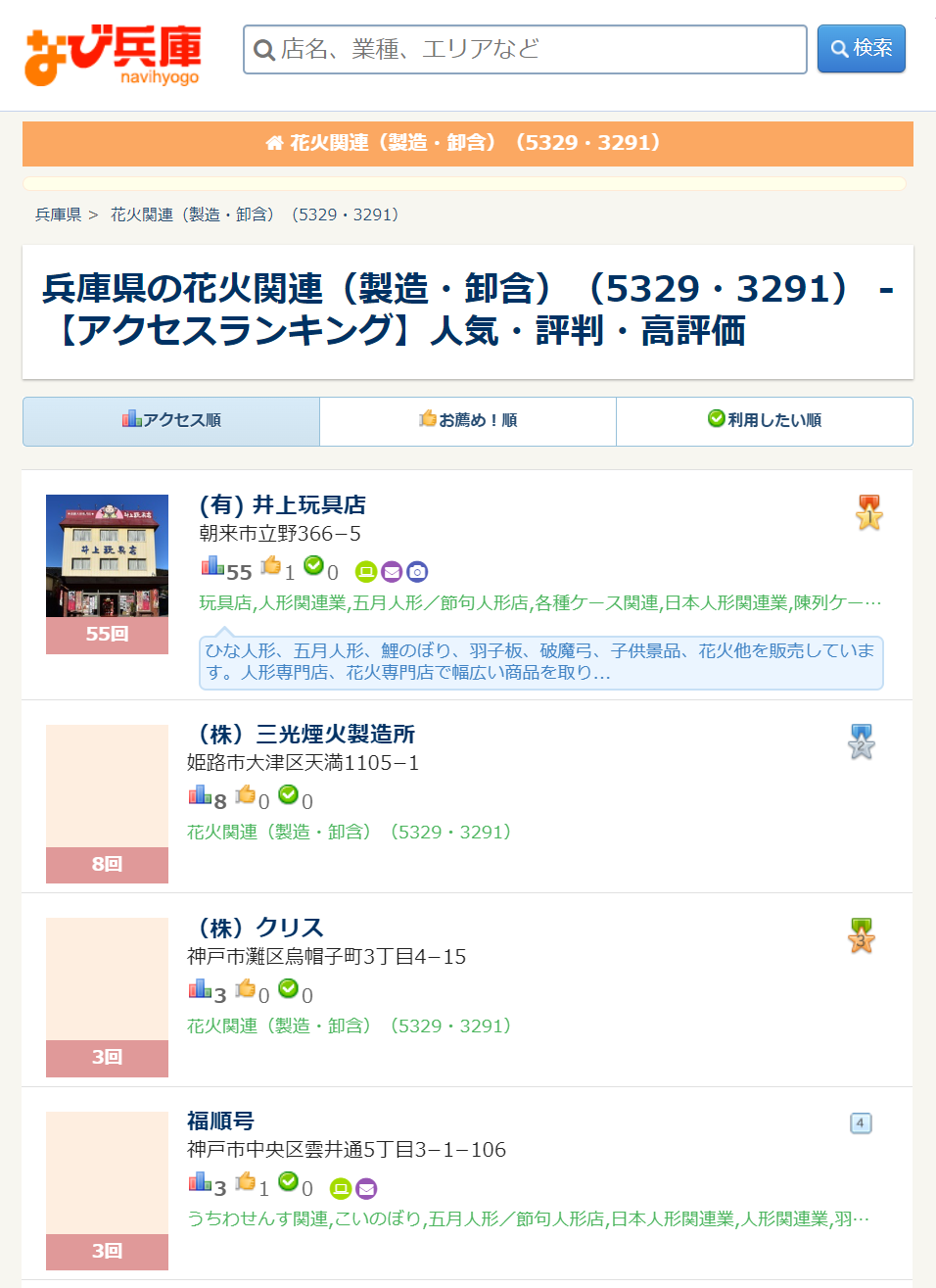Go to 兵庫県 breadcrumb link
This screenshot has height=1288, width=936.
pyautogui.click(x=58, y=215)
